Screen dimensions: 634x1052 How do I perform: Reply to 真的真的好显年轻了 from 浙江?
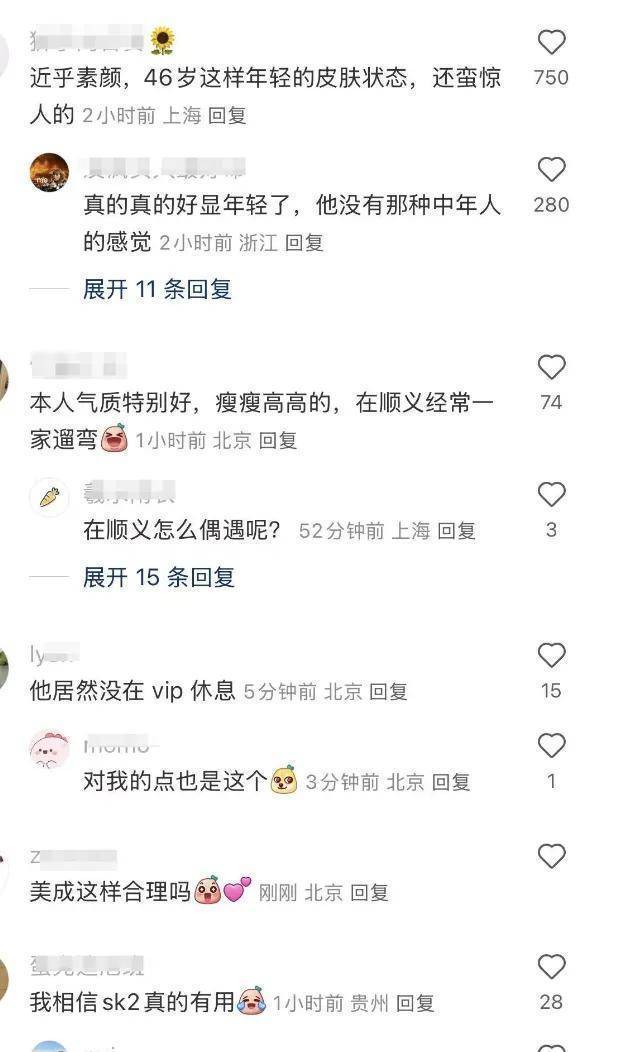[304, 242]
